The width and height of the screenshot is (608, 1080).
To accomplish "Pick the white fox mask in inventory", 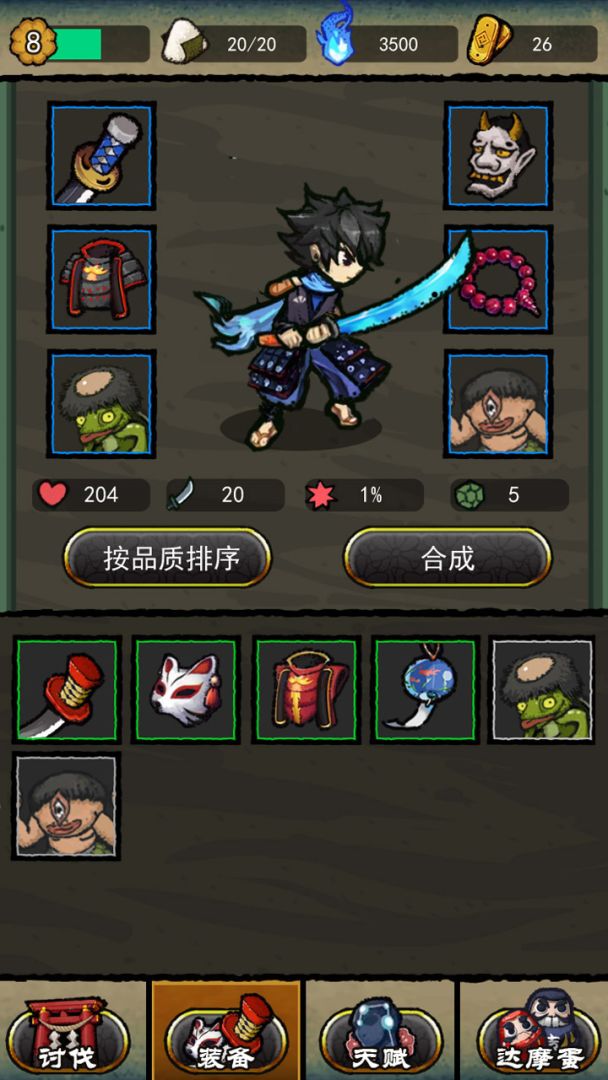I will (186, 690).
